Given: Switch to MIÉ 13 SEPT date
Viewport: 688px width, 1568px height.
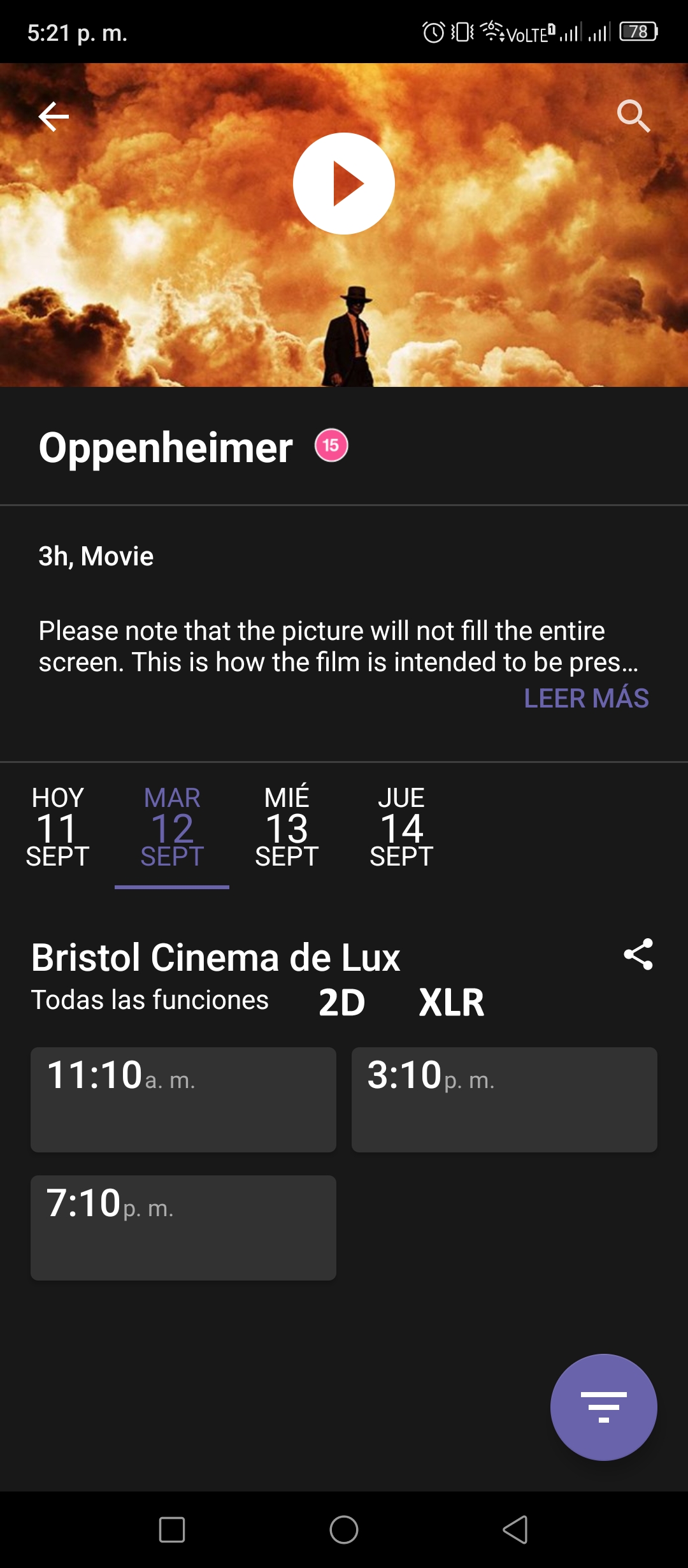Looking at the screenshot, I should (x=287, y=827).
